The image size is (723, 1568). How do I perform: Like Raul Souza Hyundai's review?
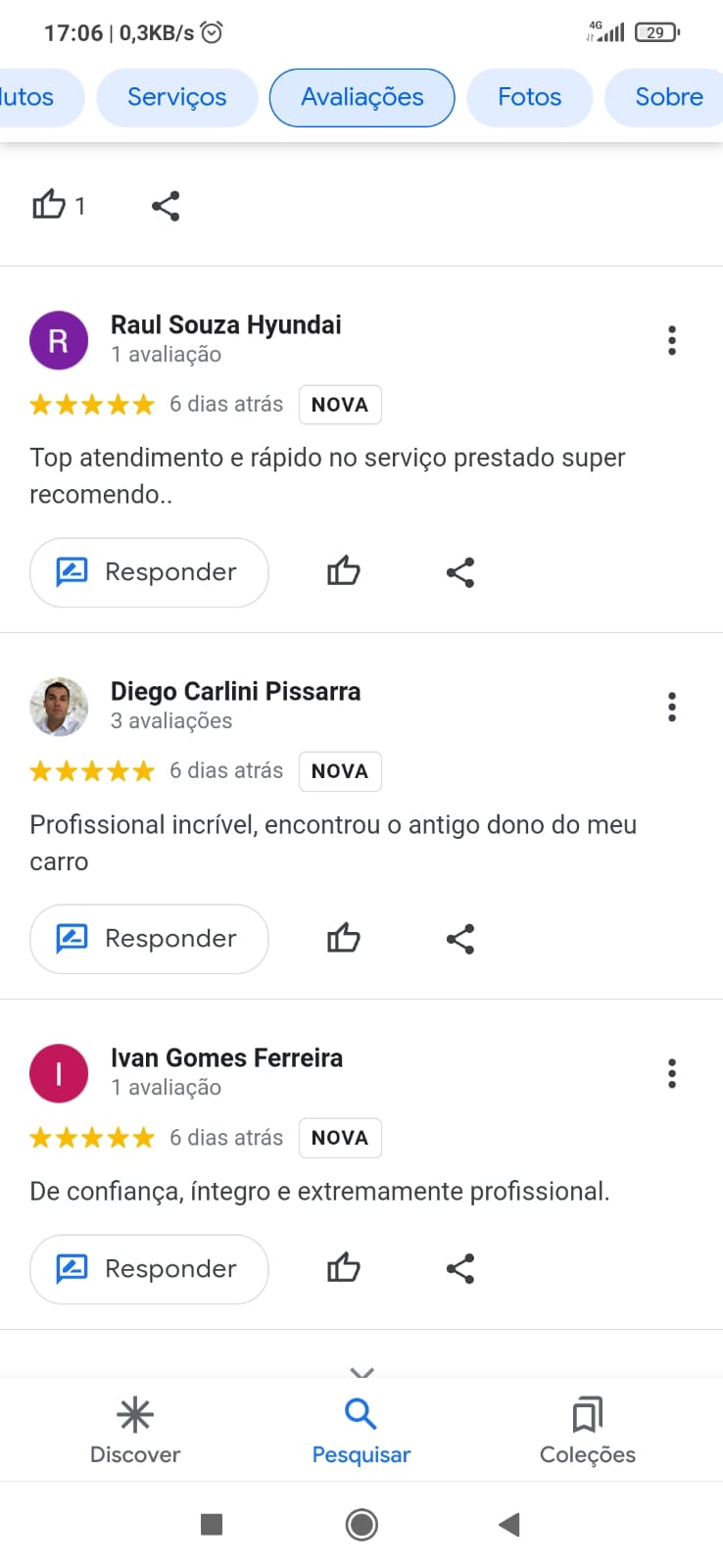(344, 571)
